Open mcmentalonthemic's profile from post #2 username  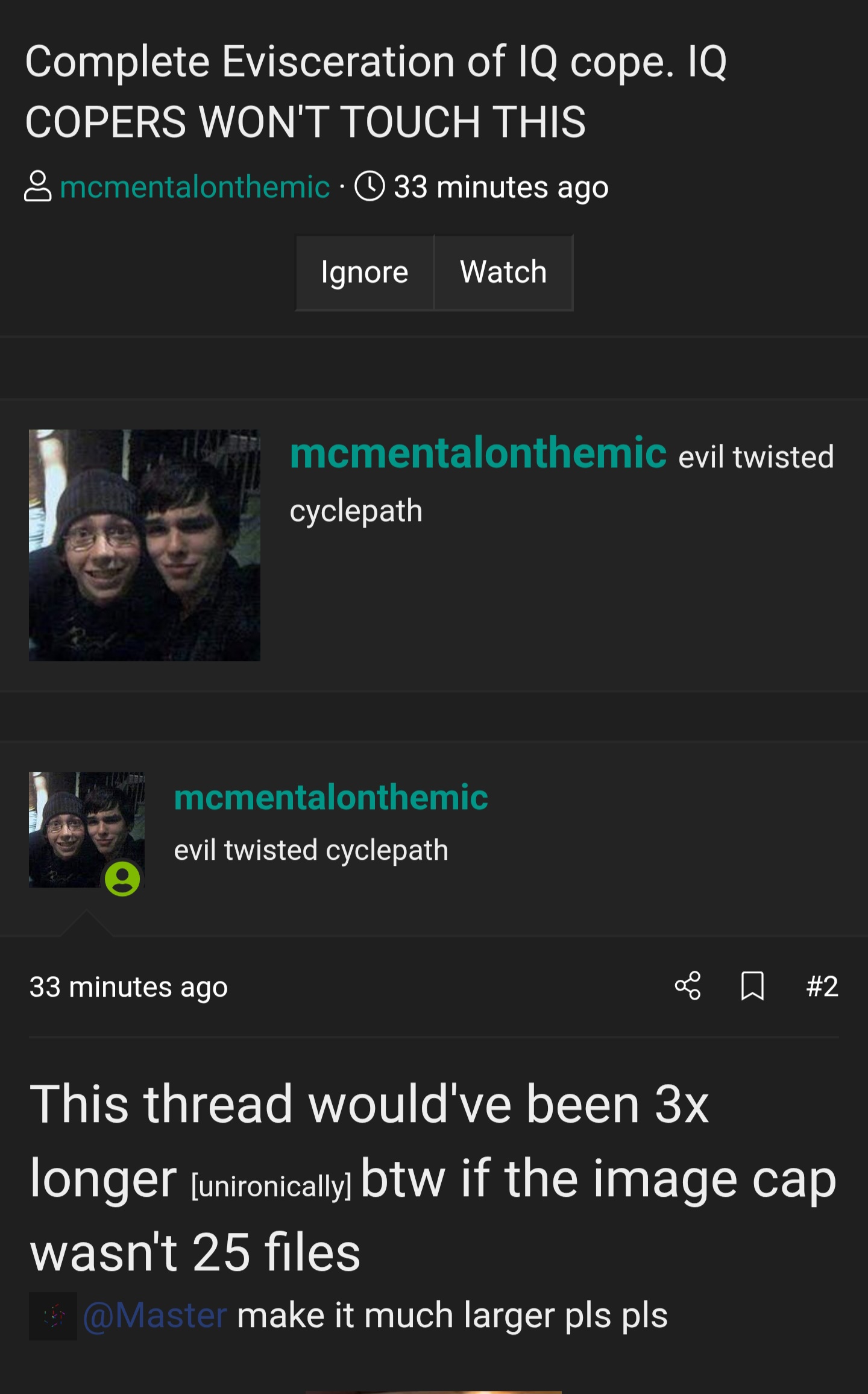click(330, 797)
